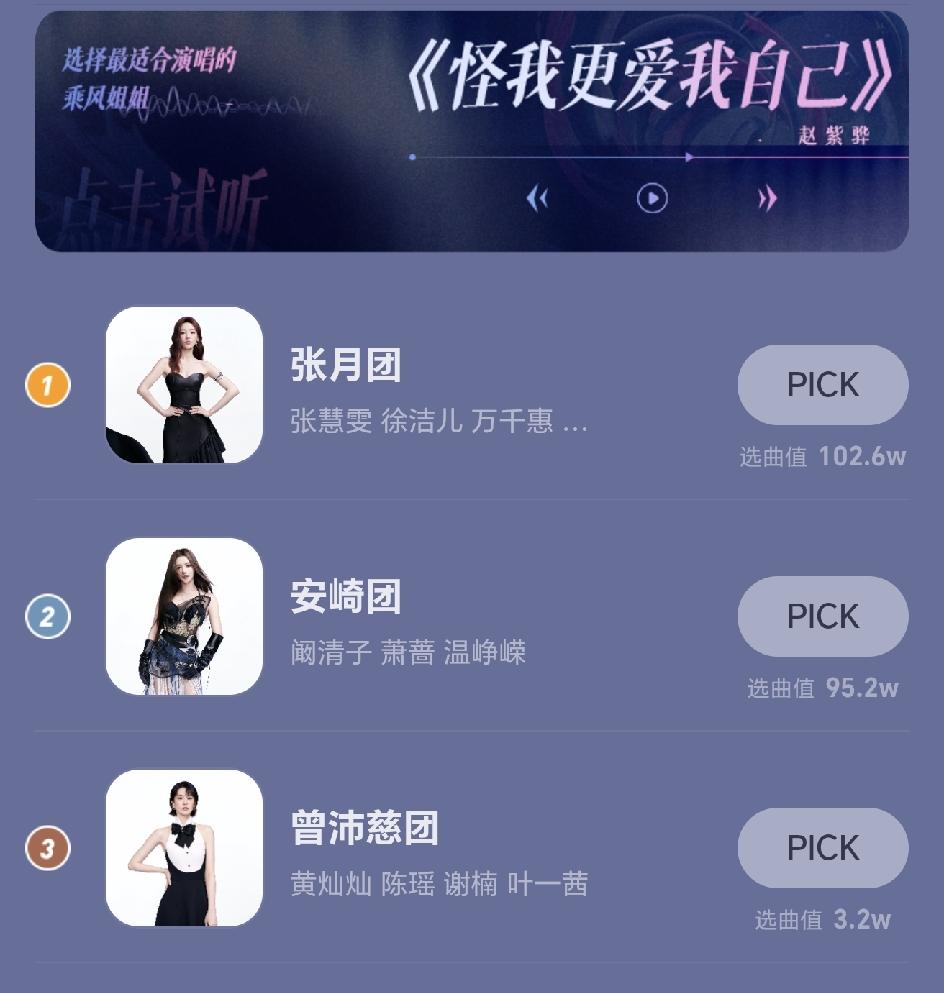The image size is (944, 993).
Task: Open 张月团 team photo
Action: [184, 385]
